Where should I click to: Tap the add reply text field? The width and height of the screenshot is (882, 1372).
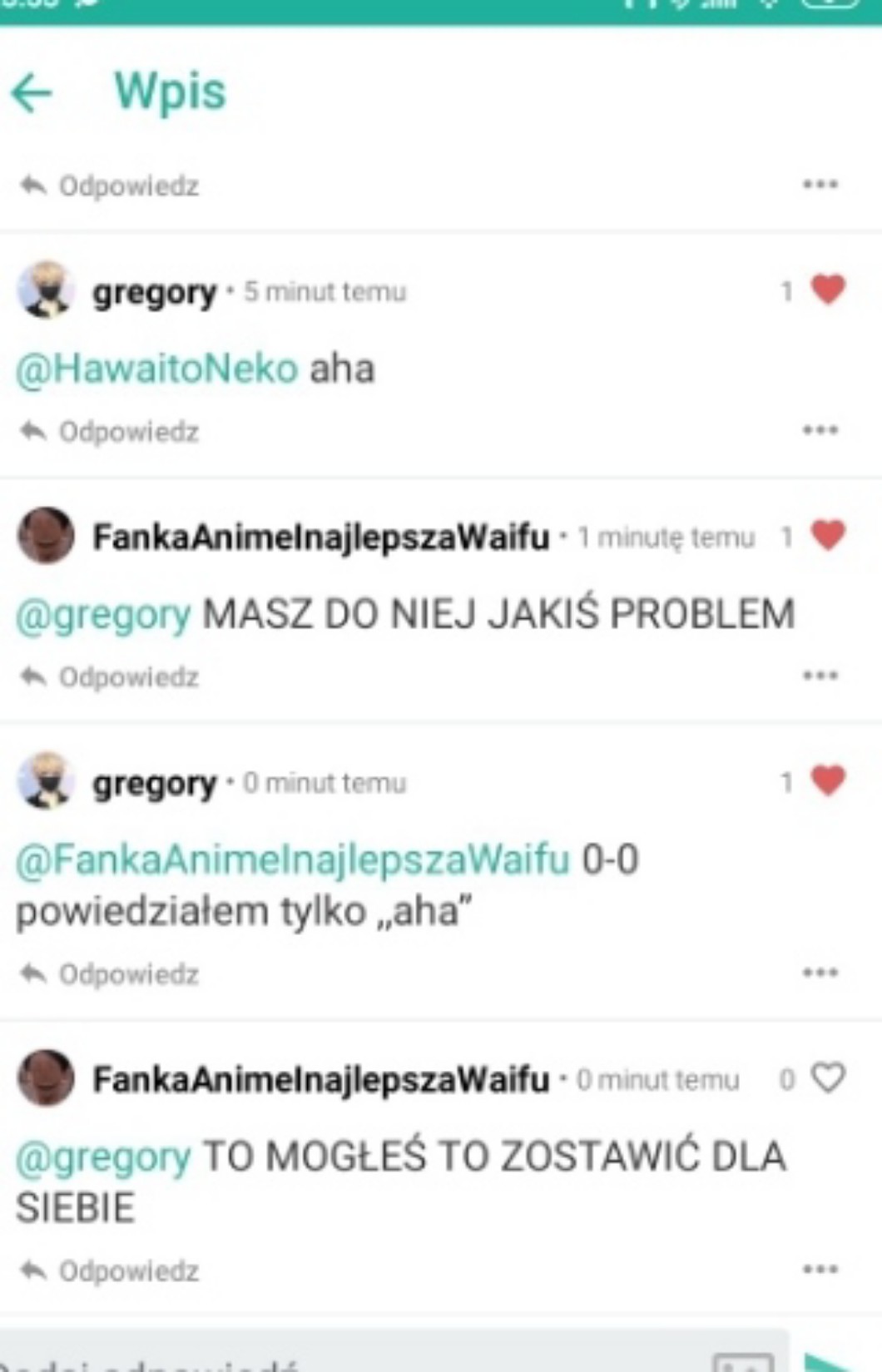(x=391, y=1355)
